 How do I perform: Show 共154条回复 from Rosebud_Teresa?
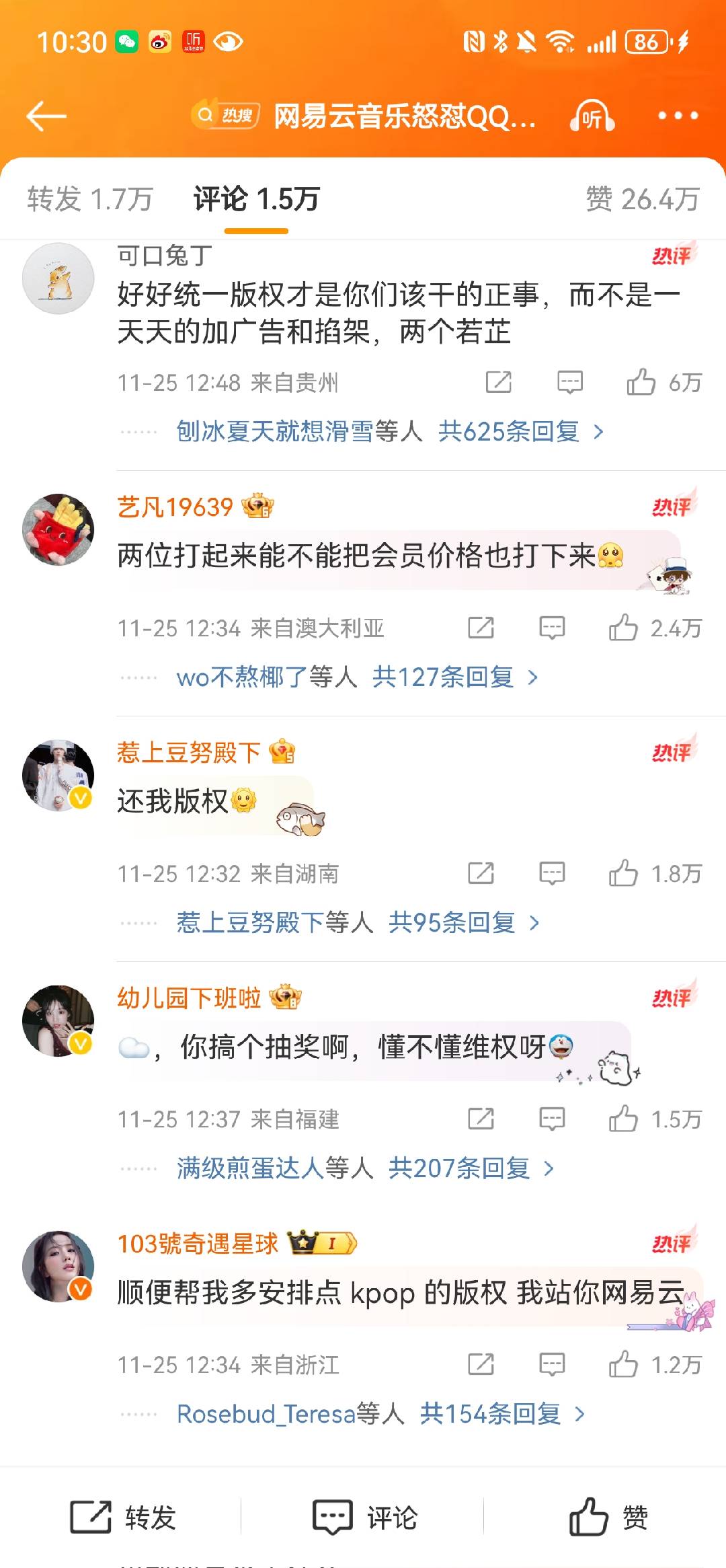[x=502, y=1413]
